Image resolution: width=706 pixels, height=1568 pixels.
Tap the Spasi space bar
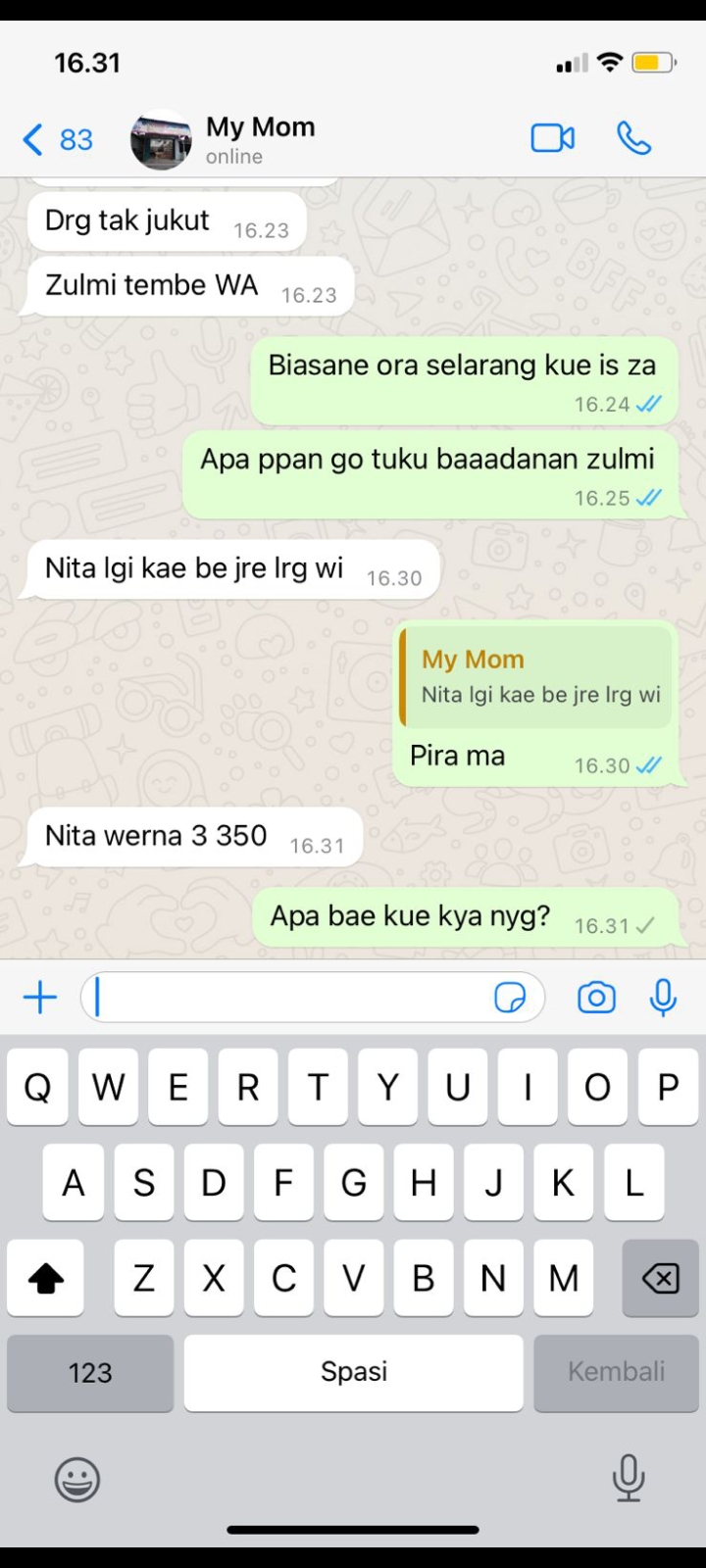click(x=353, y=1372)
